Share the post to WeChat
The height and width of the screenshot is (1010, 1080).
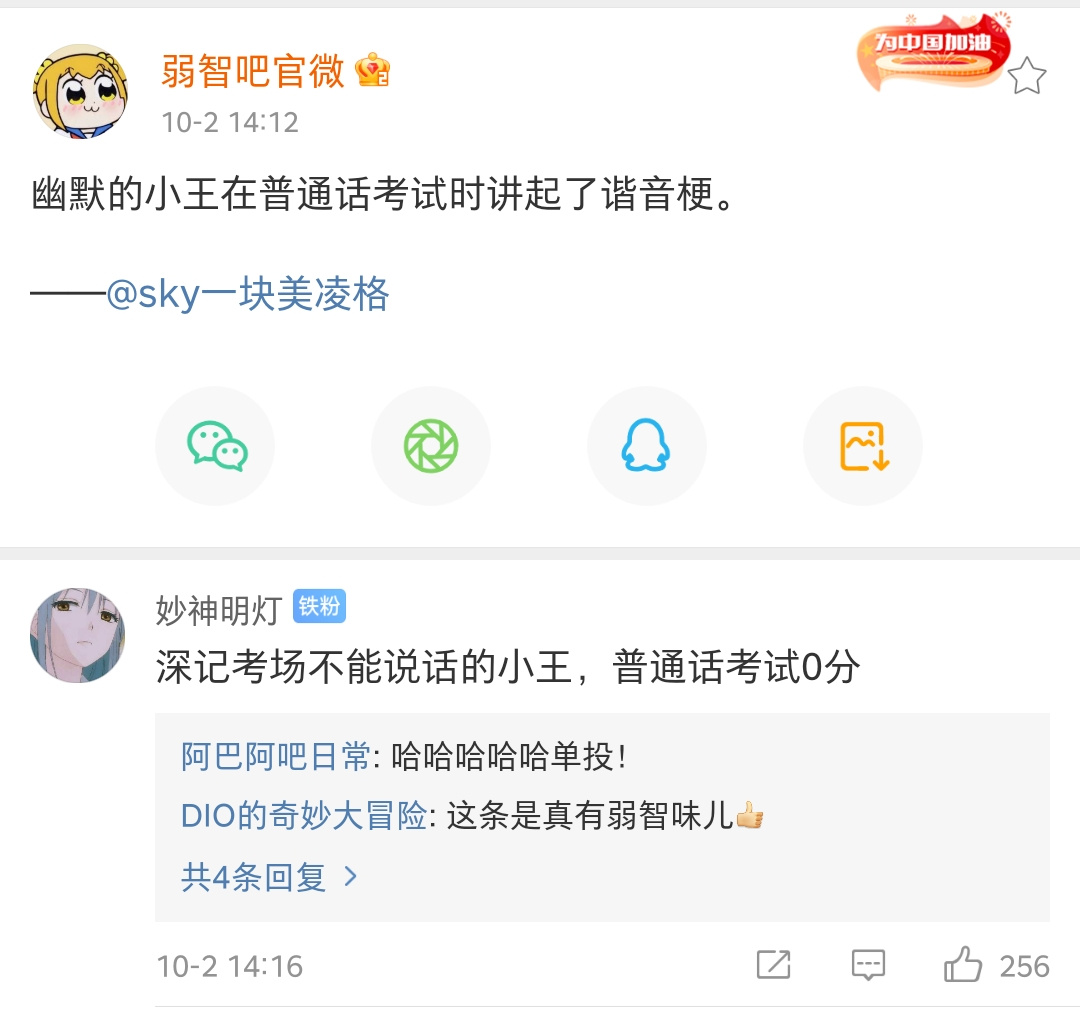coord(215,446)
